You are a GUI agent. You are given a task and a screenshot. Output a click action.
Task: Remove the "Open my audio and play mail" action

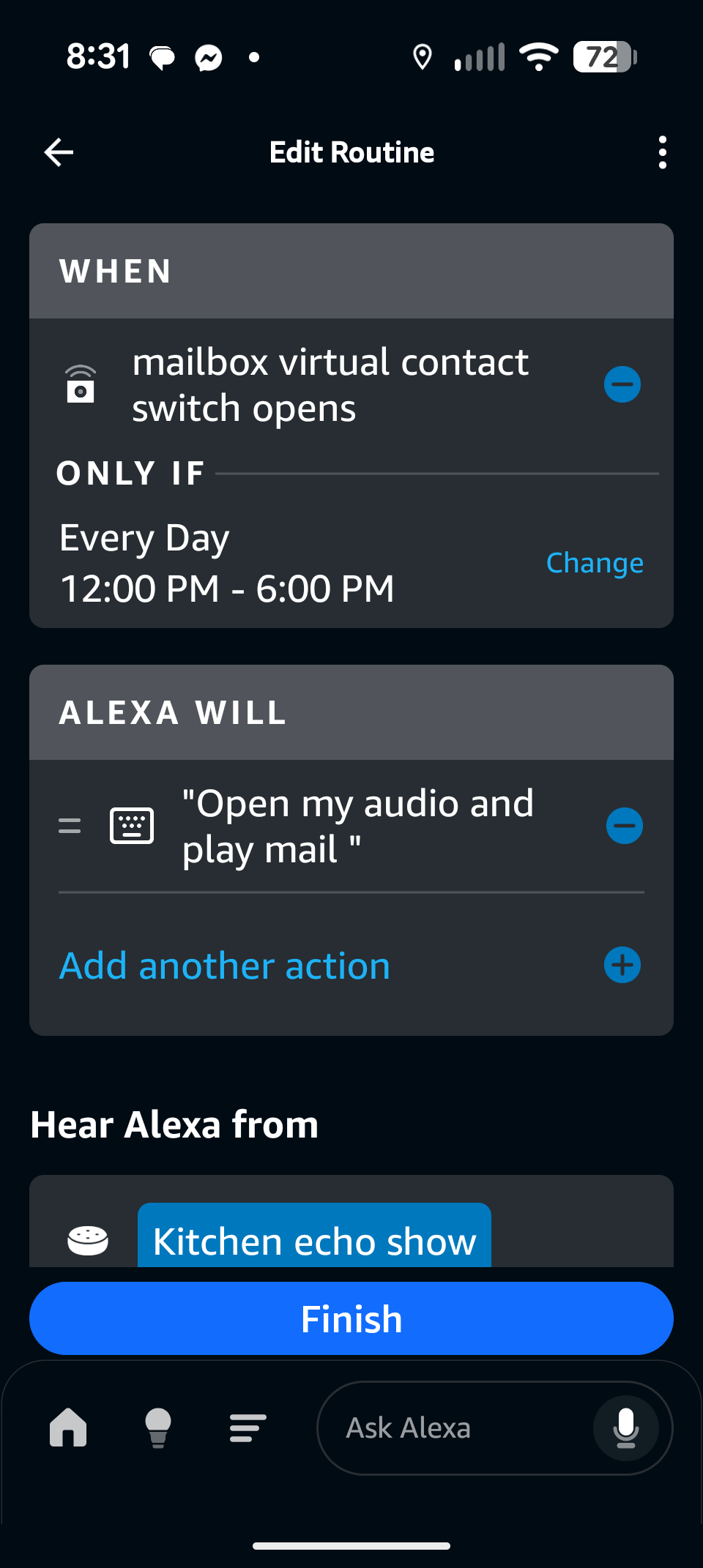tap(625, 826)
